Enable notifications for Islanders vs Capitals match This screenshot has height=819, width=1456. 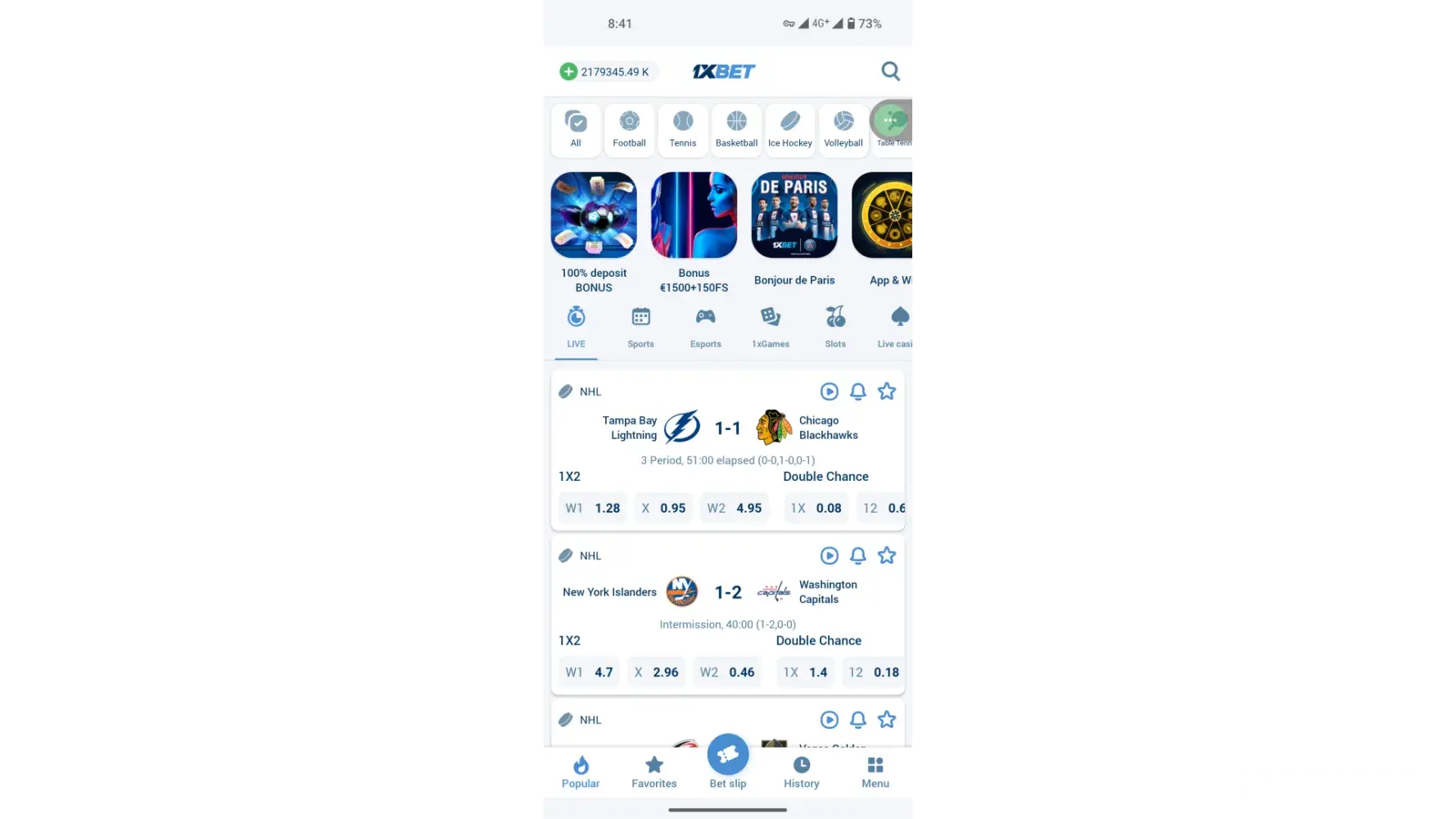tap(857, 555)
